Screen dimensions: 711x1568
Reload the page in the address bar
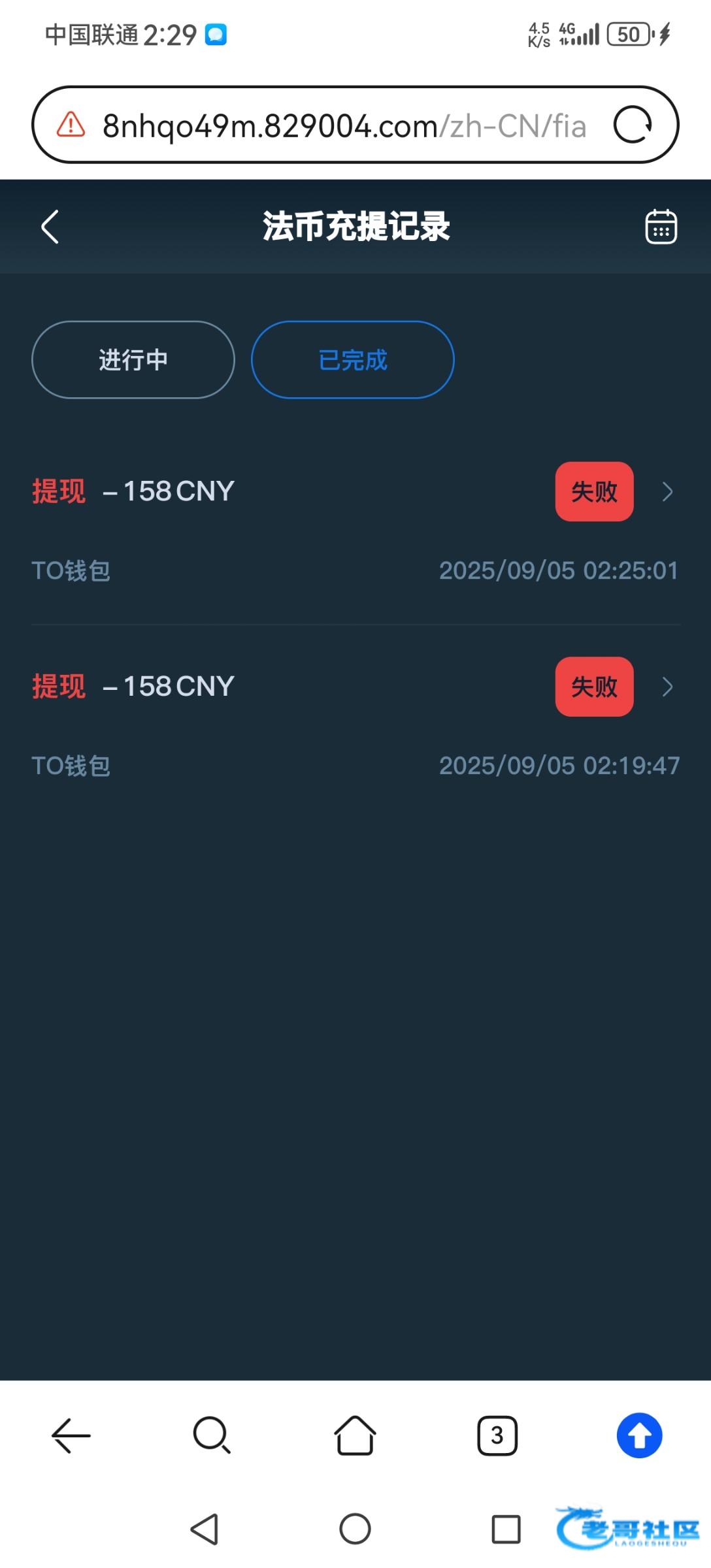coord(632,125)
